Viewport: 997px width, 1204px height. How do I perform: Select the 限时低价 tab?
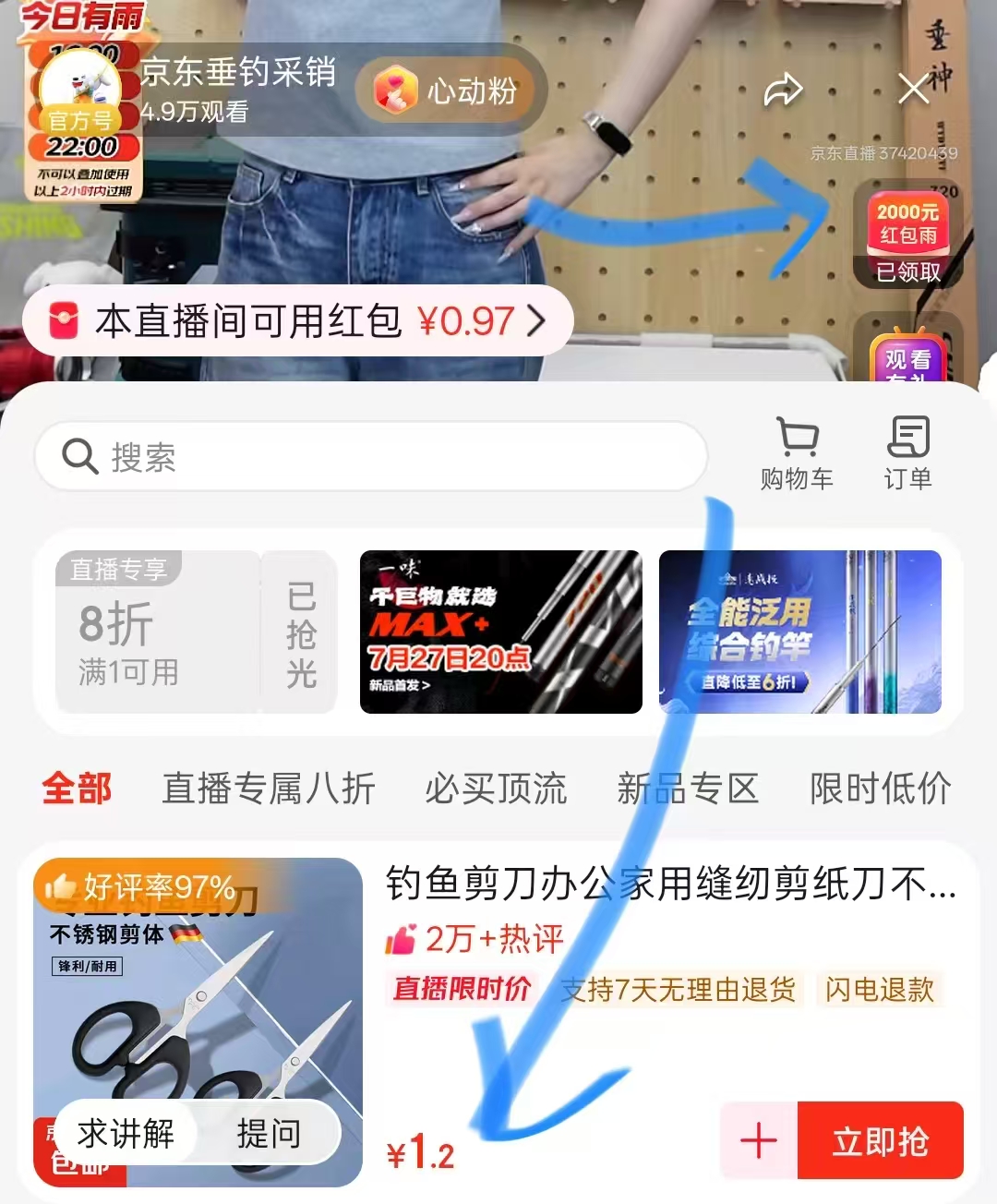[878, 789]
